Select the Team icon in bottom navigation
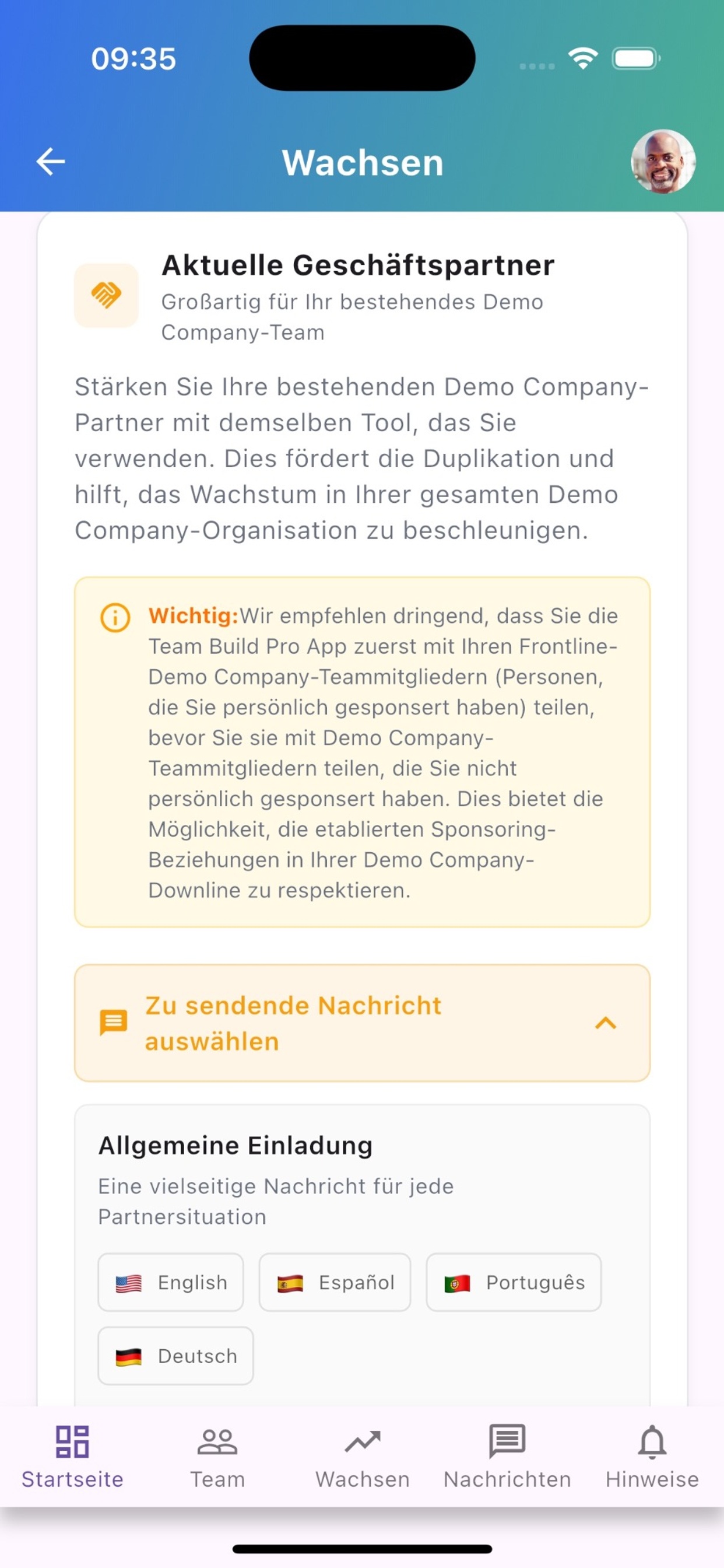 (217, 1441)
